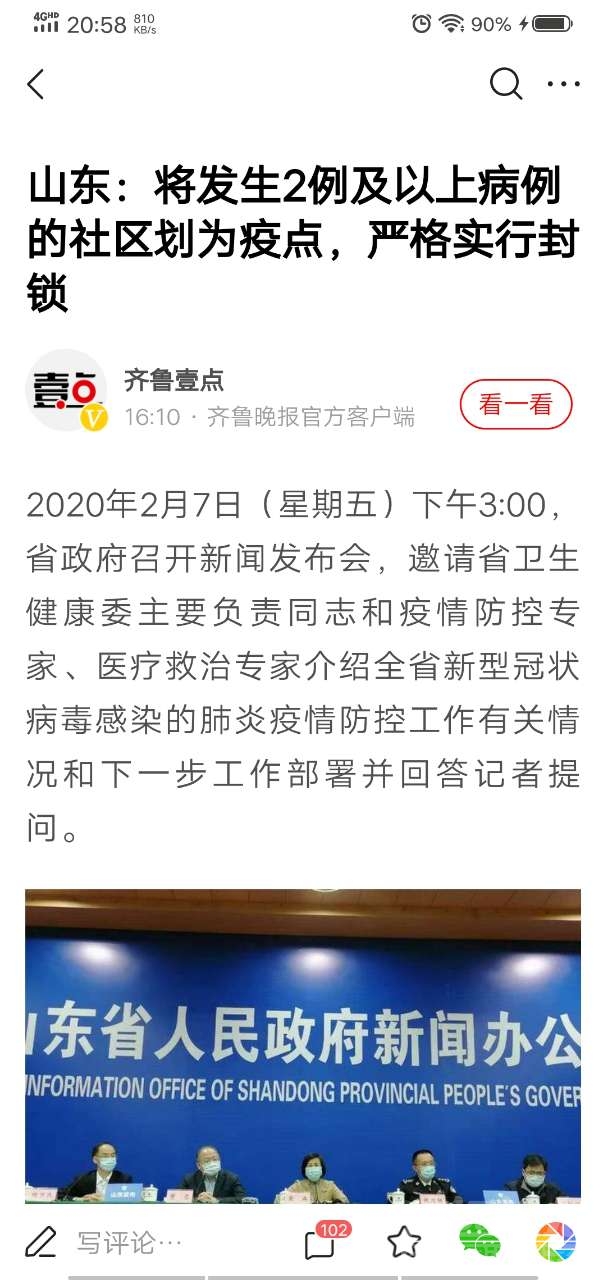Open the three-dot overflow menu
This screenshot has height=1280, width=606.
click(563, 85)
